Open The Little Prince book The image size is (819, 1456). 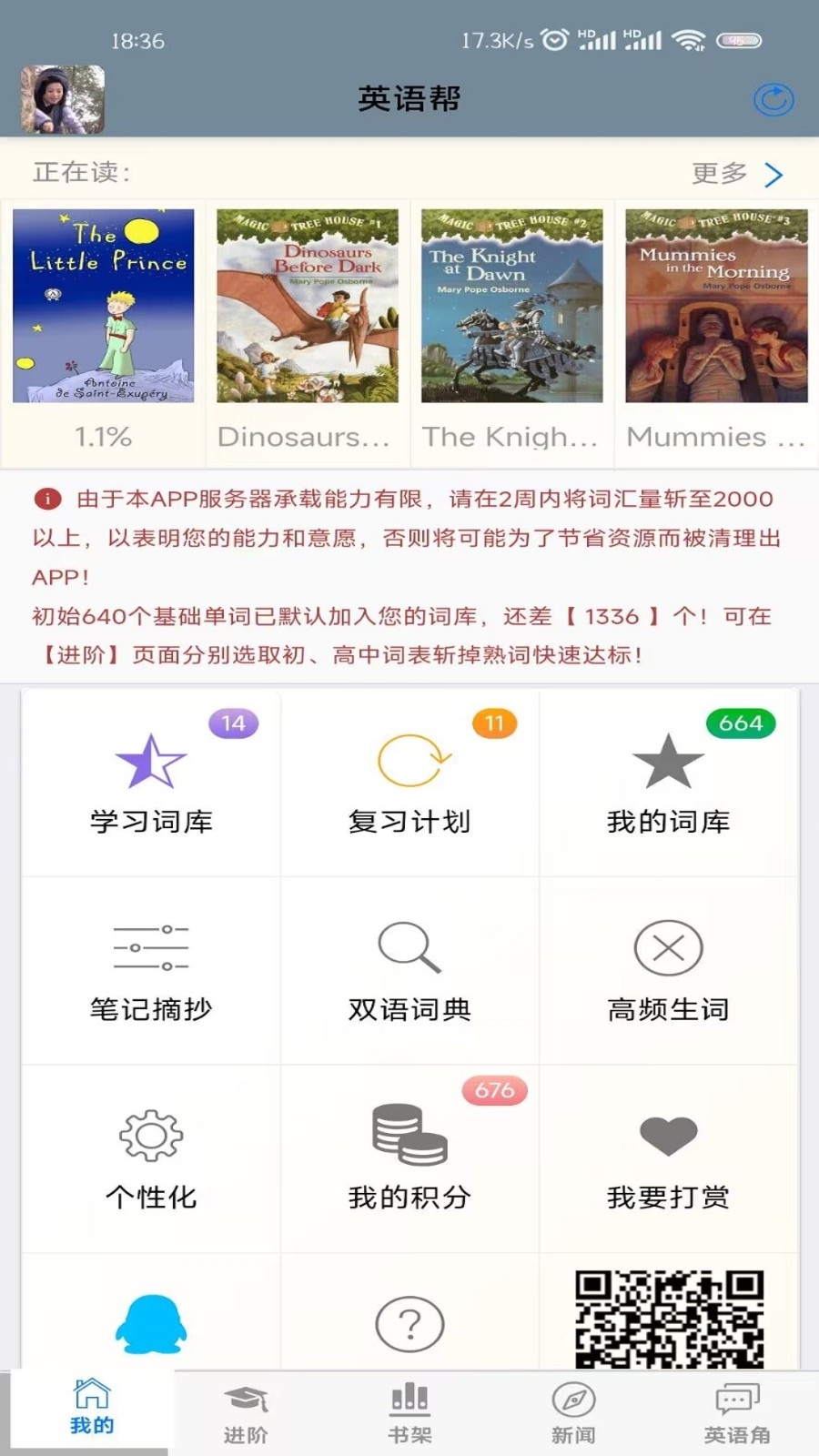coord(103,307)
